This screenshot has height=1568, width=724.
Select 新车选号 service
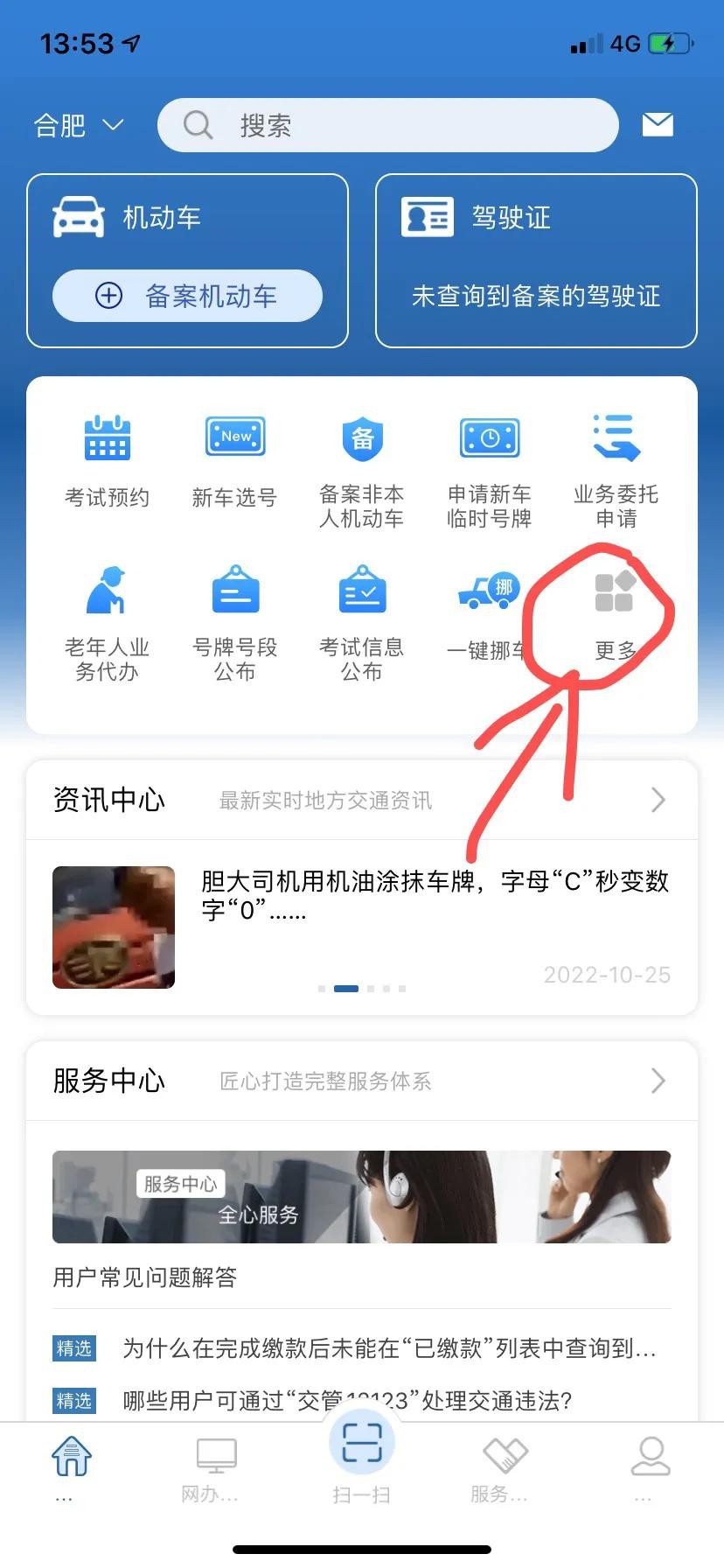[x=234, y=460]
